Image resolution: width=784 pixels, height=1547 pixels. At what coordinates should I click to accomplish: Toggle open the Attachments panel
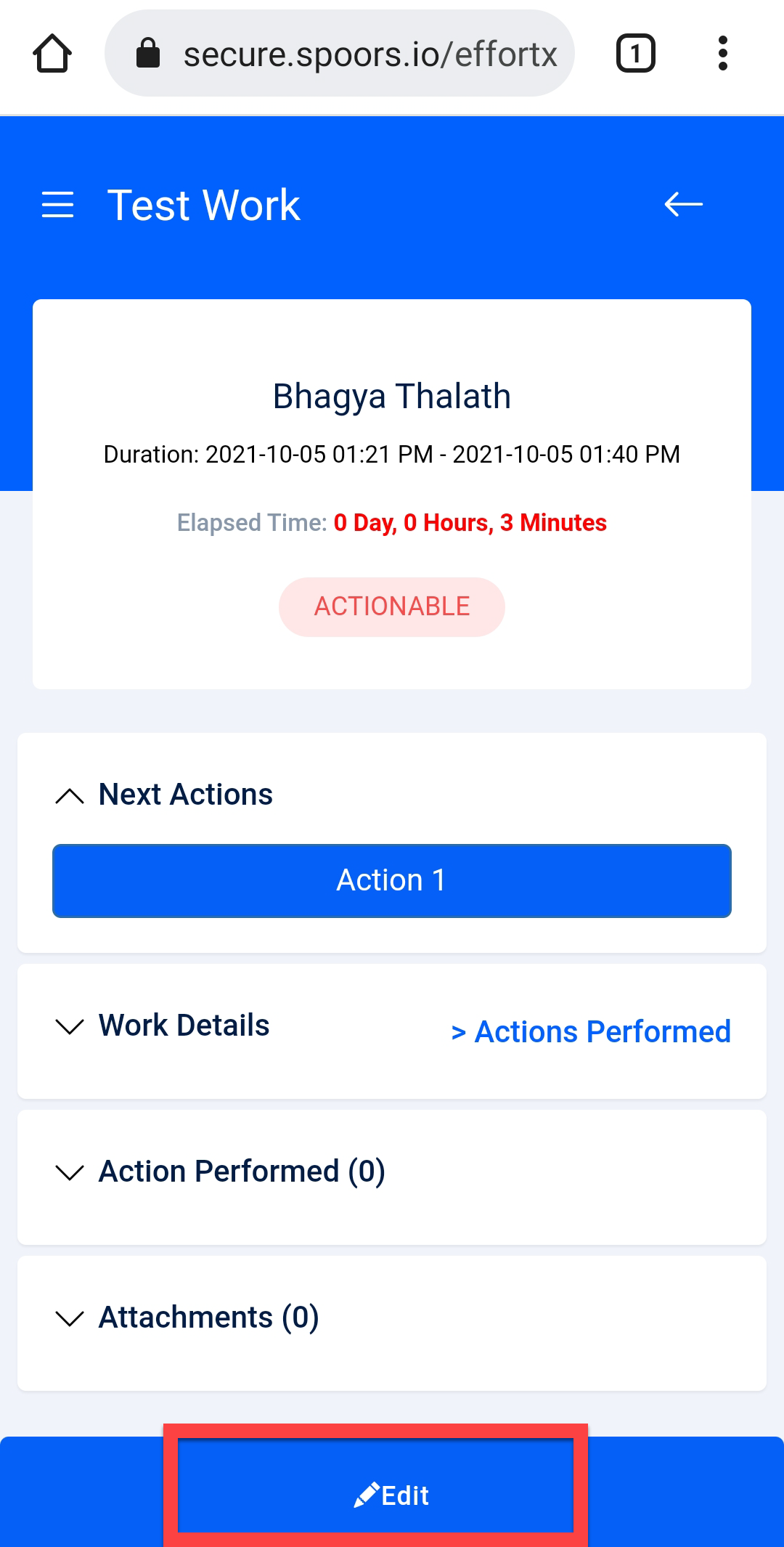pyautogui.click(x=69, y=1317)
